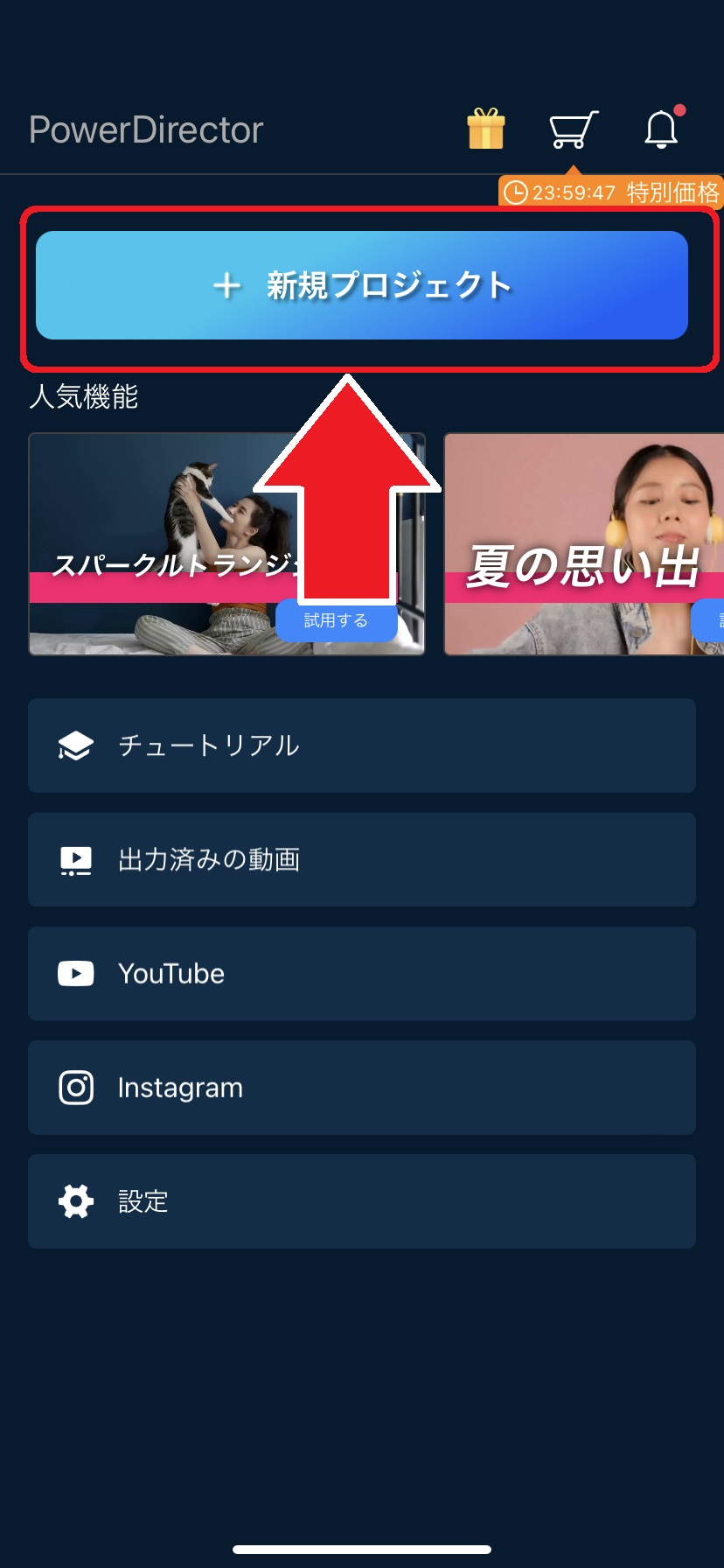Image resolution: width=724 pixels, height=1568 pixels.
Task: Tap the 特別価格 special price badge
Action: tap(611, 192)
